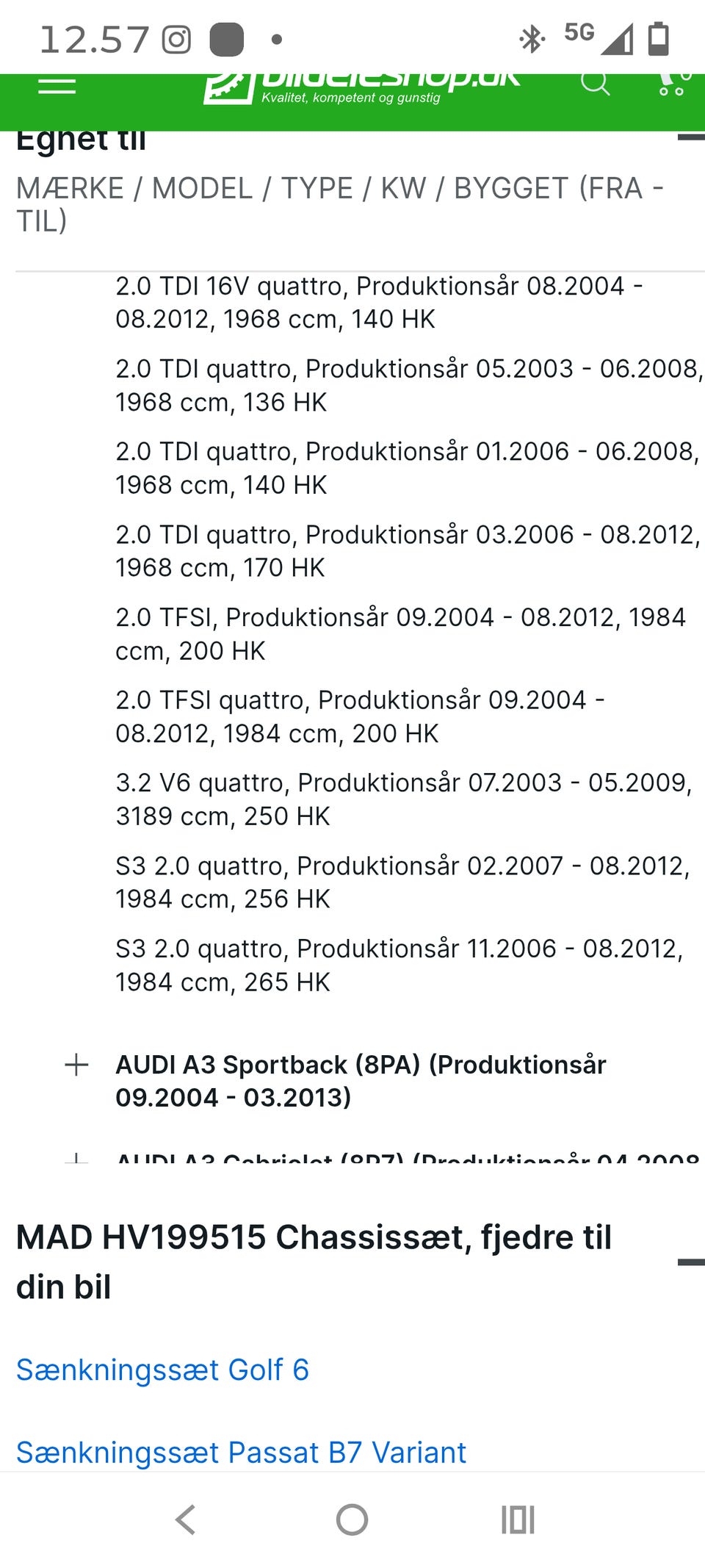Collapse MAD HV199515 Chassissæt section
Image resolution: width=705 pixels, height=1568 pixels.
coord(691,1262)
